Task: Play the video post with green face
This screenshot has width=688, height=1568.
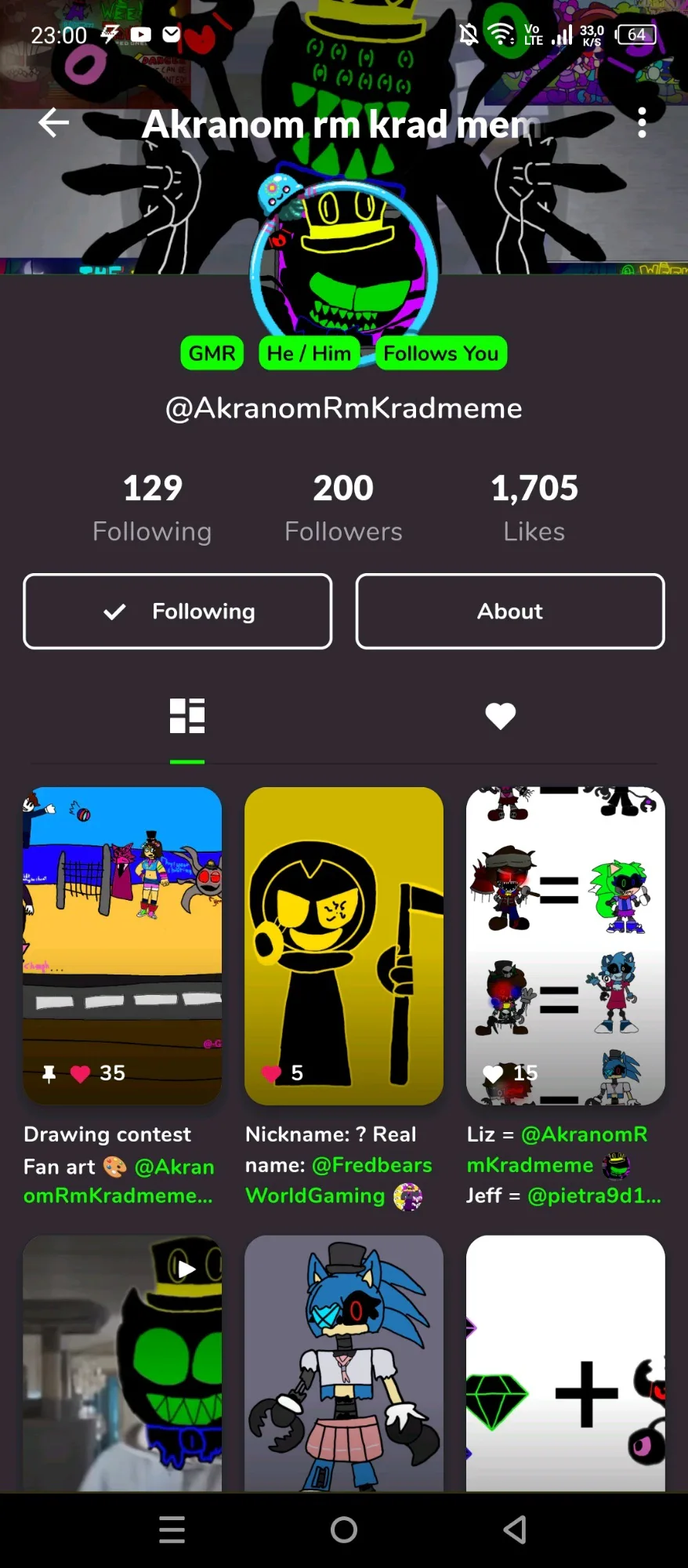Action: [122, 1364]
